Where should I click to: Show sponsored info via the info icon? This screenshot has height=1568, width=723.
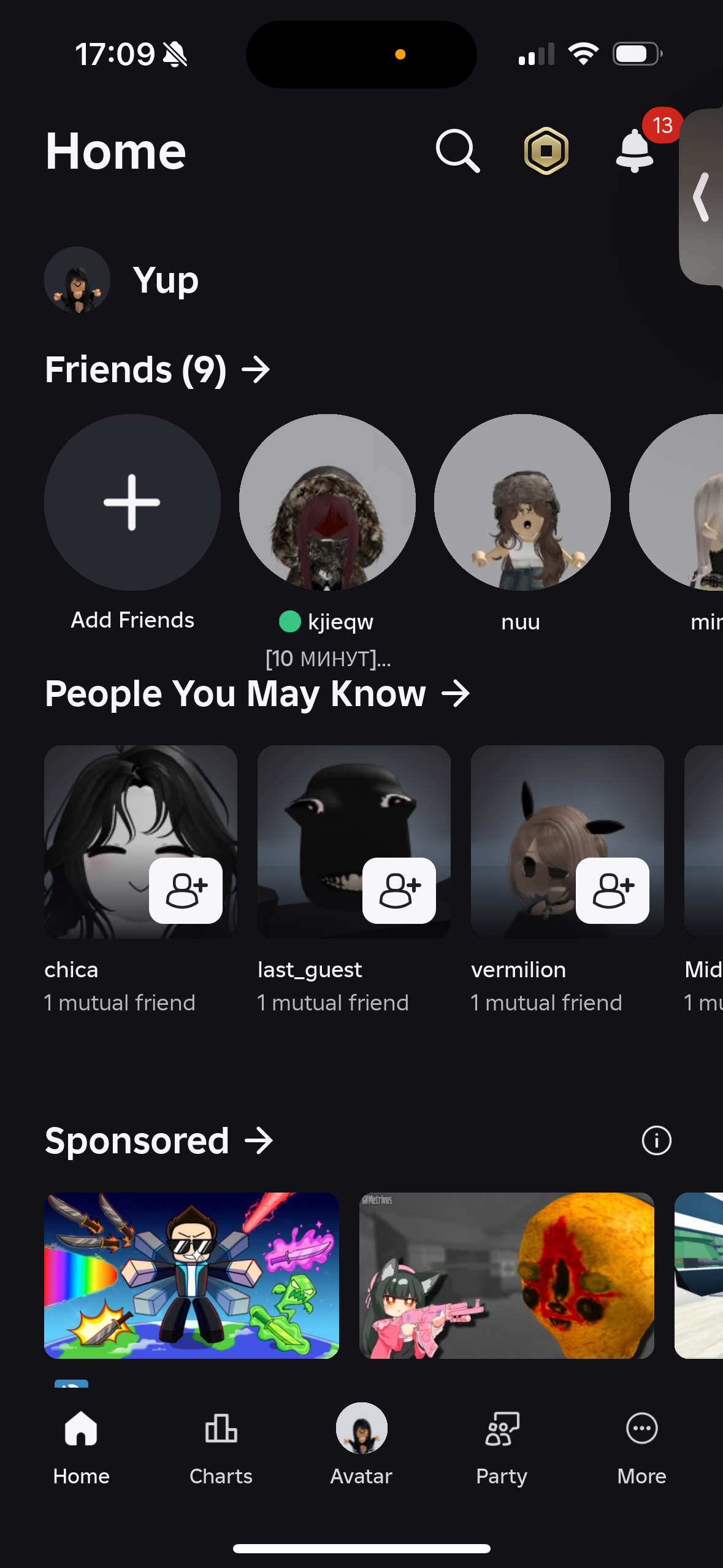coord(656,1141)
